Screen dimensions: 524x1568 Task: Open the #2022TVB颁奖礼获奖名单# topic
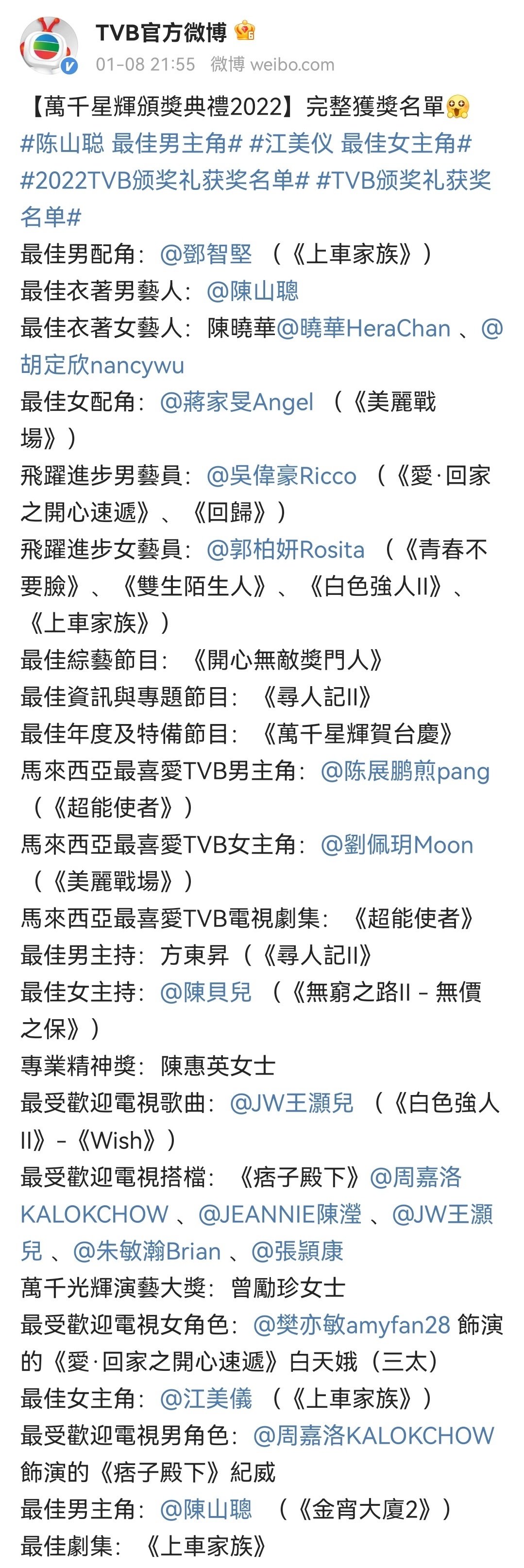click(165, 181)
